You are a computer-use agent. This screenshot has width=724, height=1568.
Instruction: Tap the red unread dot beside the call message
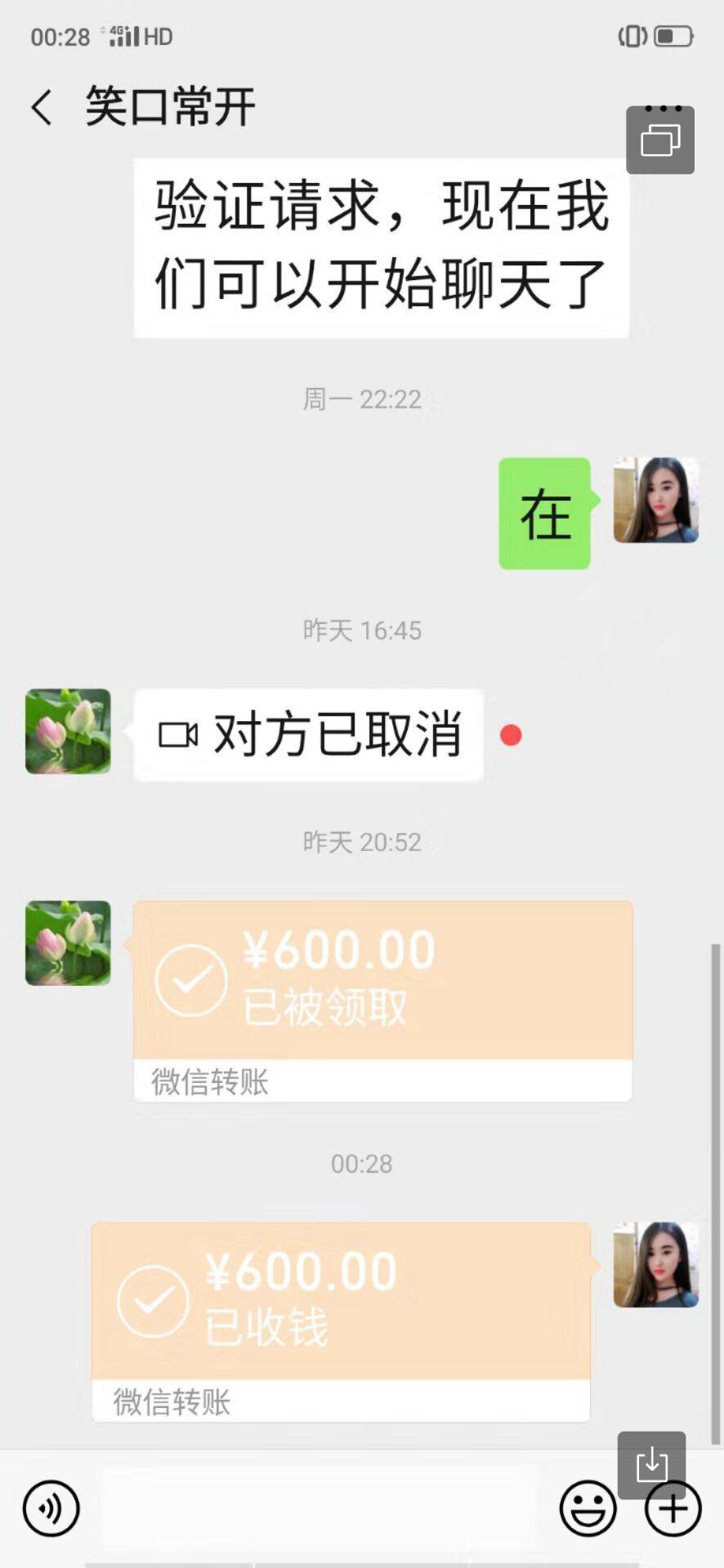(511, 736)
